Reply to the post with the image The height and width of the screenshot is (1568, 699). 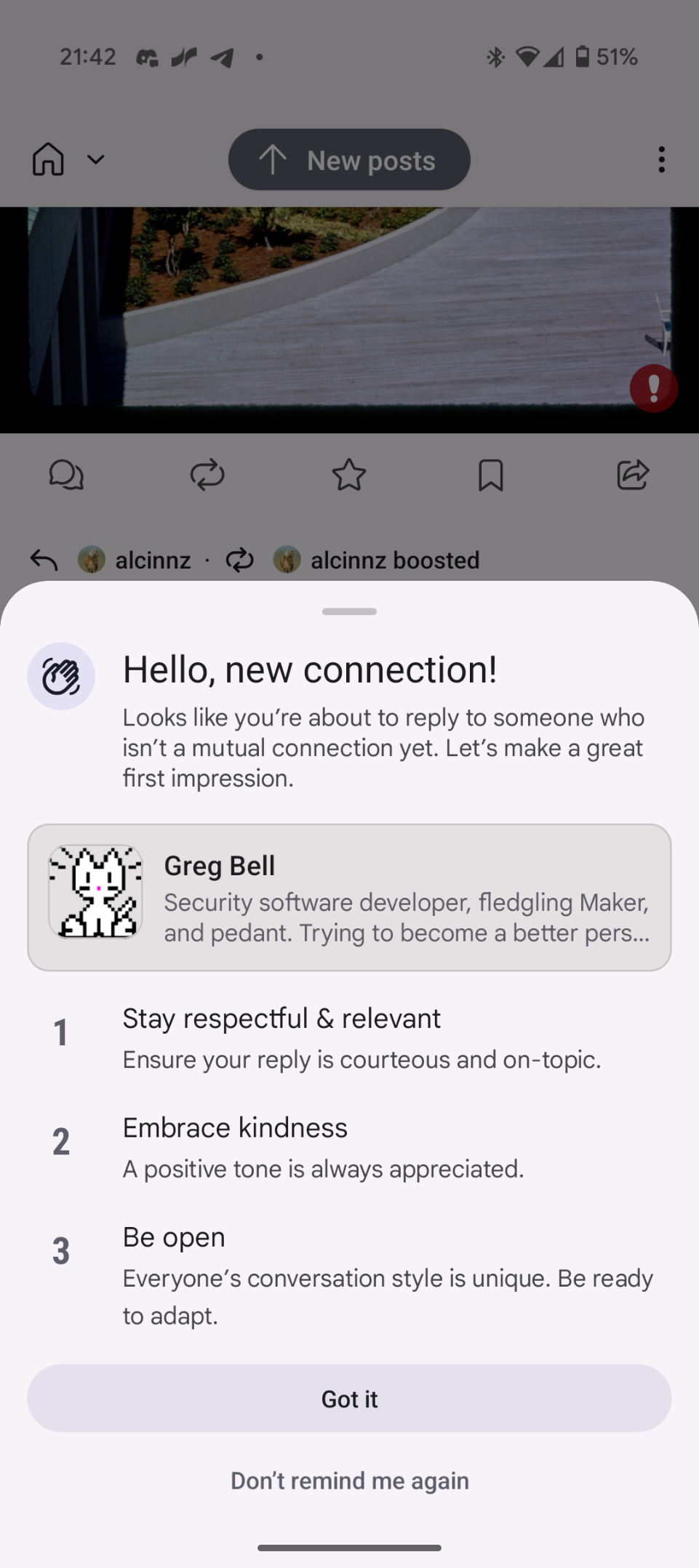[66, 475]
